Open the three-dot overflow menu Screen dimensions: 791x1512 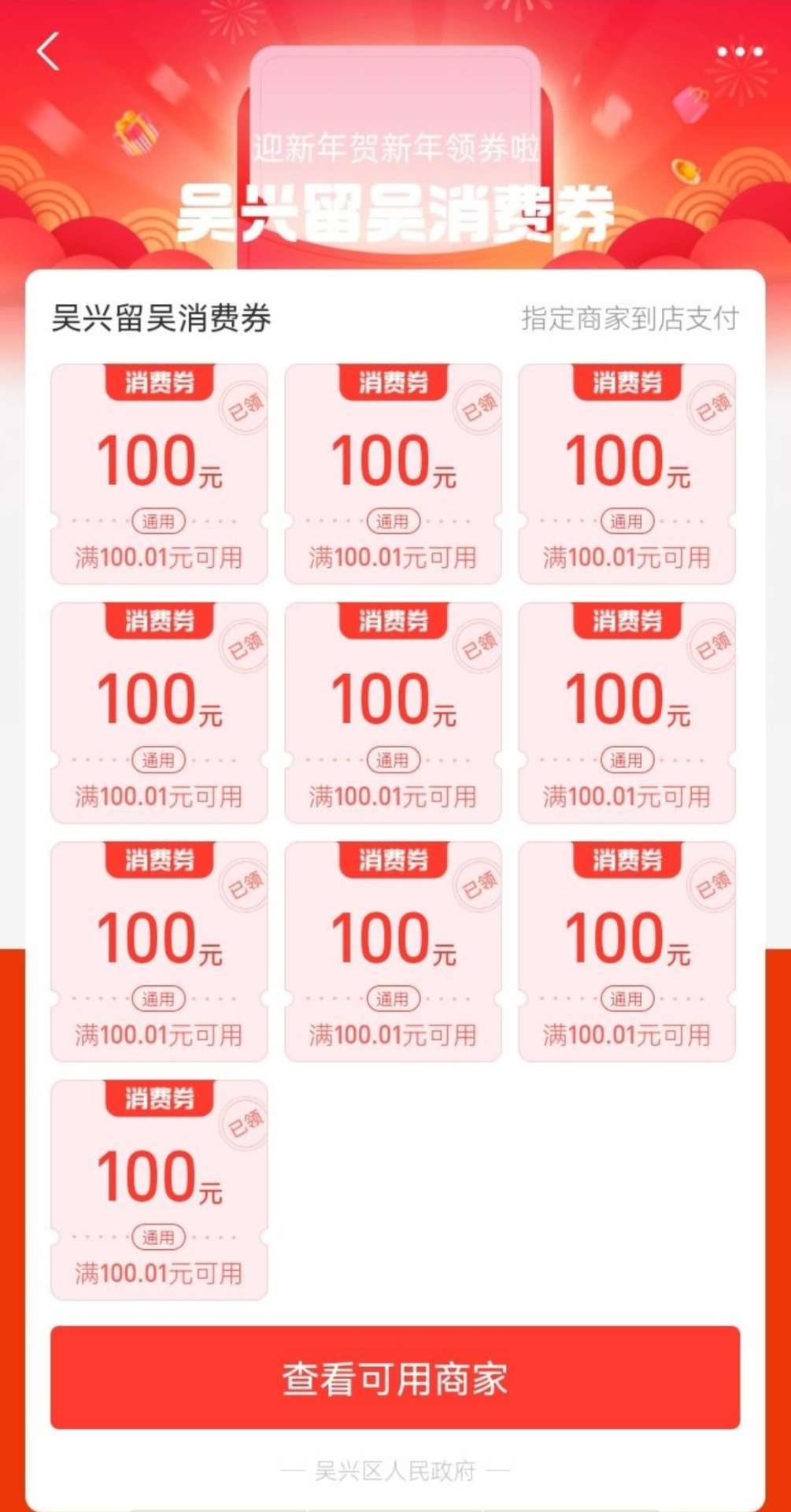(740, 52)
